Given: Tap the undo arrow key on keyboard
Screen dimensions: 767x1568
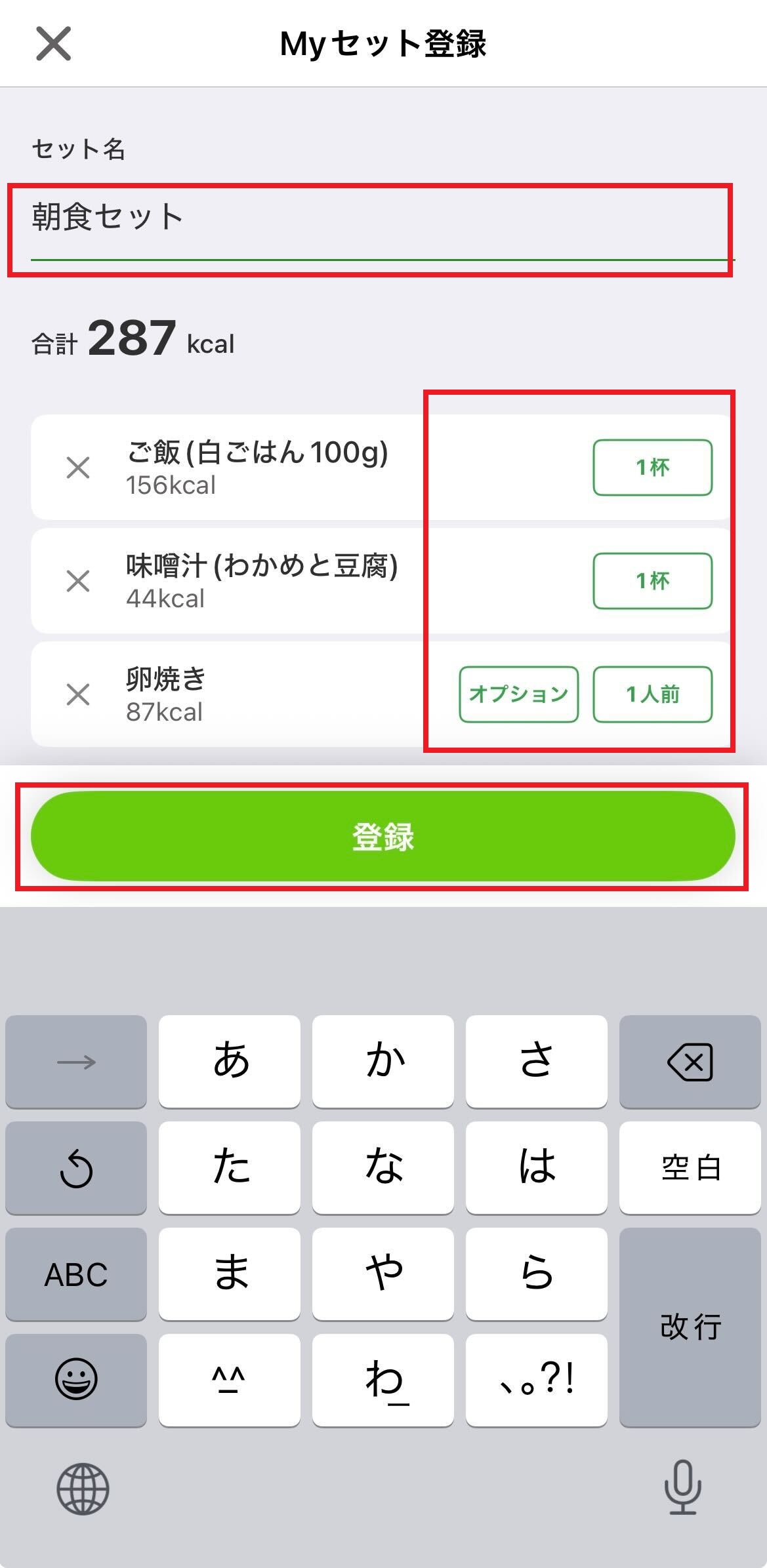Looking at the screenshot, I should (75, 1167).
